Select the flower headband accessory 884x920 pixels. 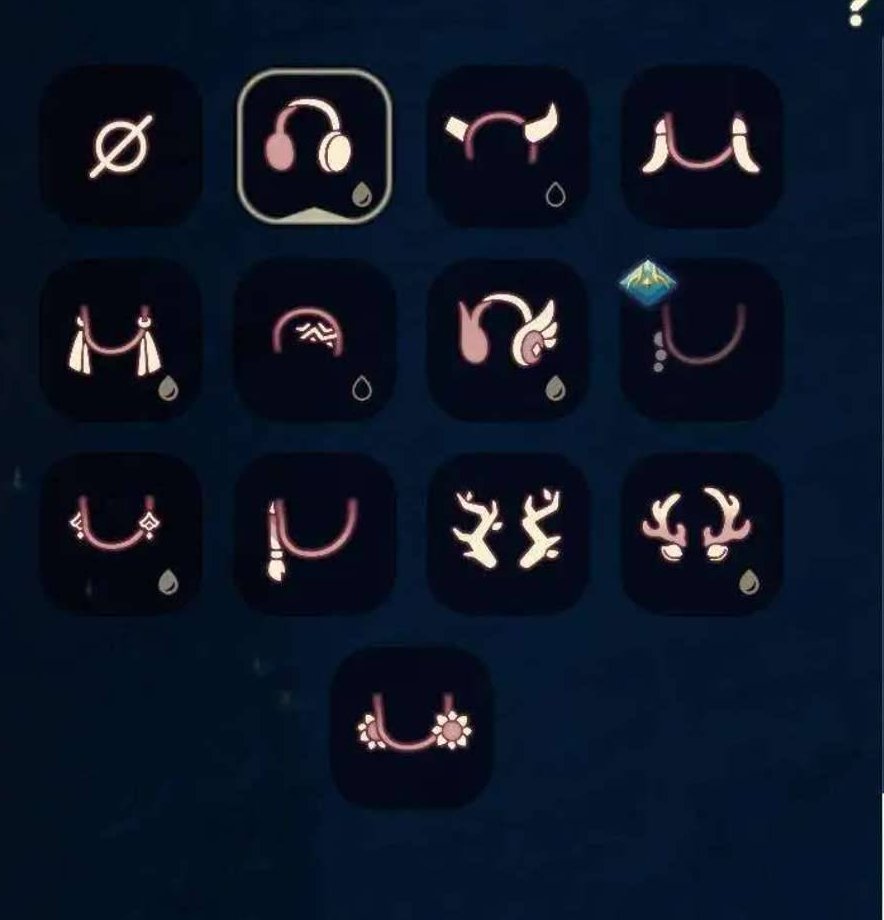coord(411,727)
